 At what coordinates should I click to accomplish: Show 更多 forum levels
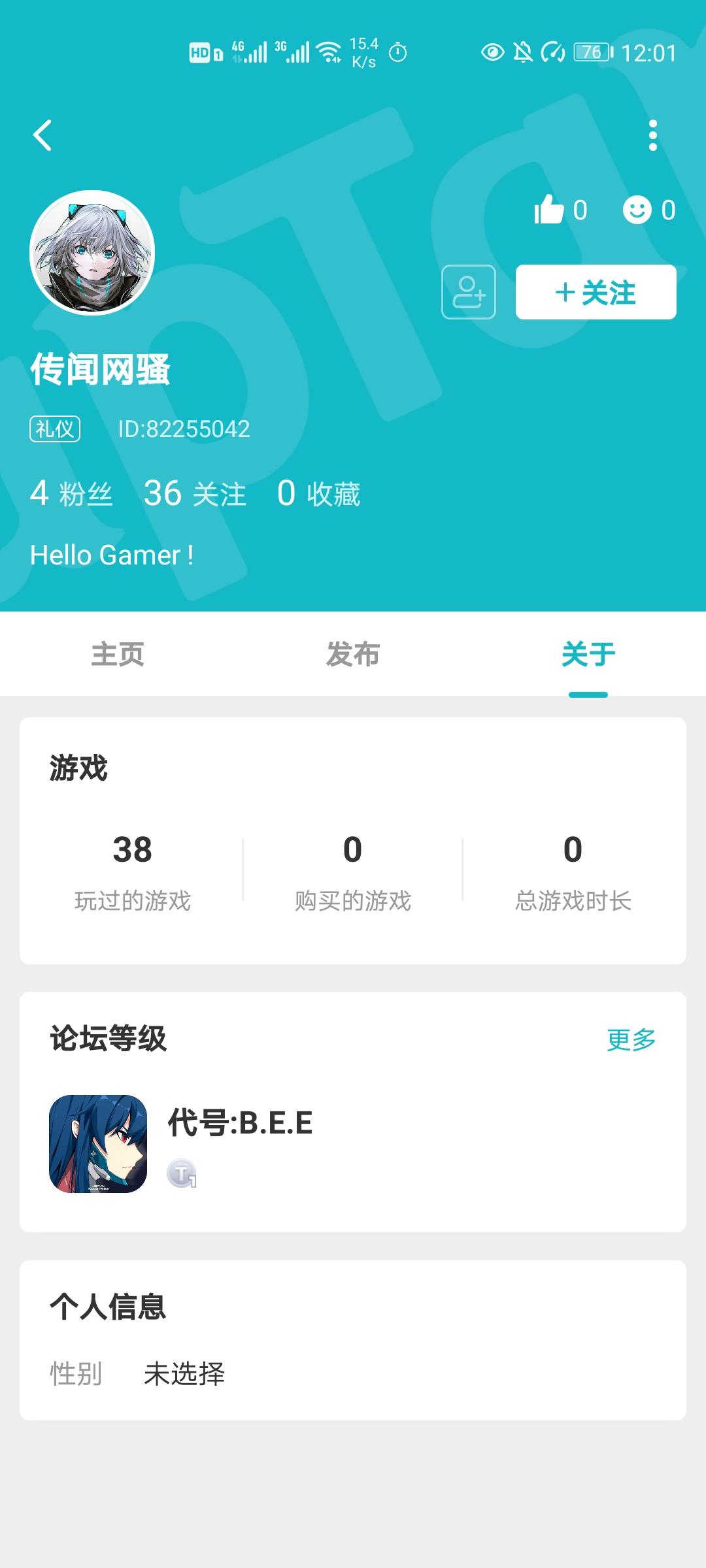[631, 1039]
